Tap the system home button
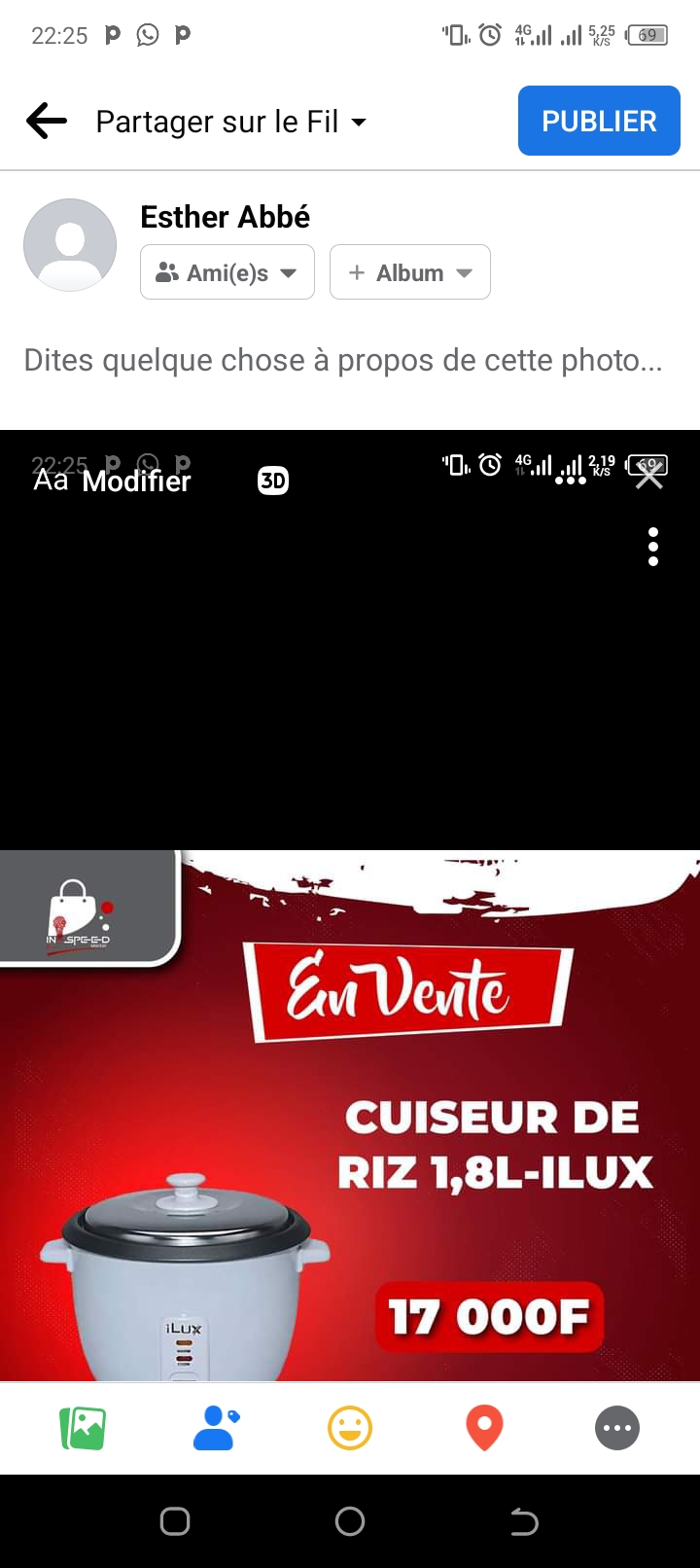This screenshot has width=700, height=1568. (x=350, y=1521)
